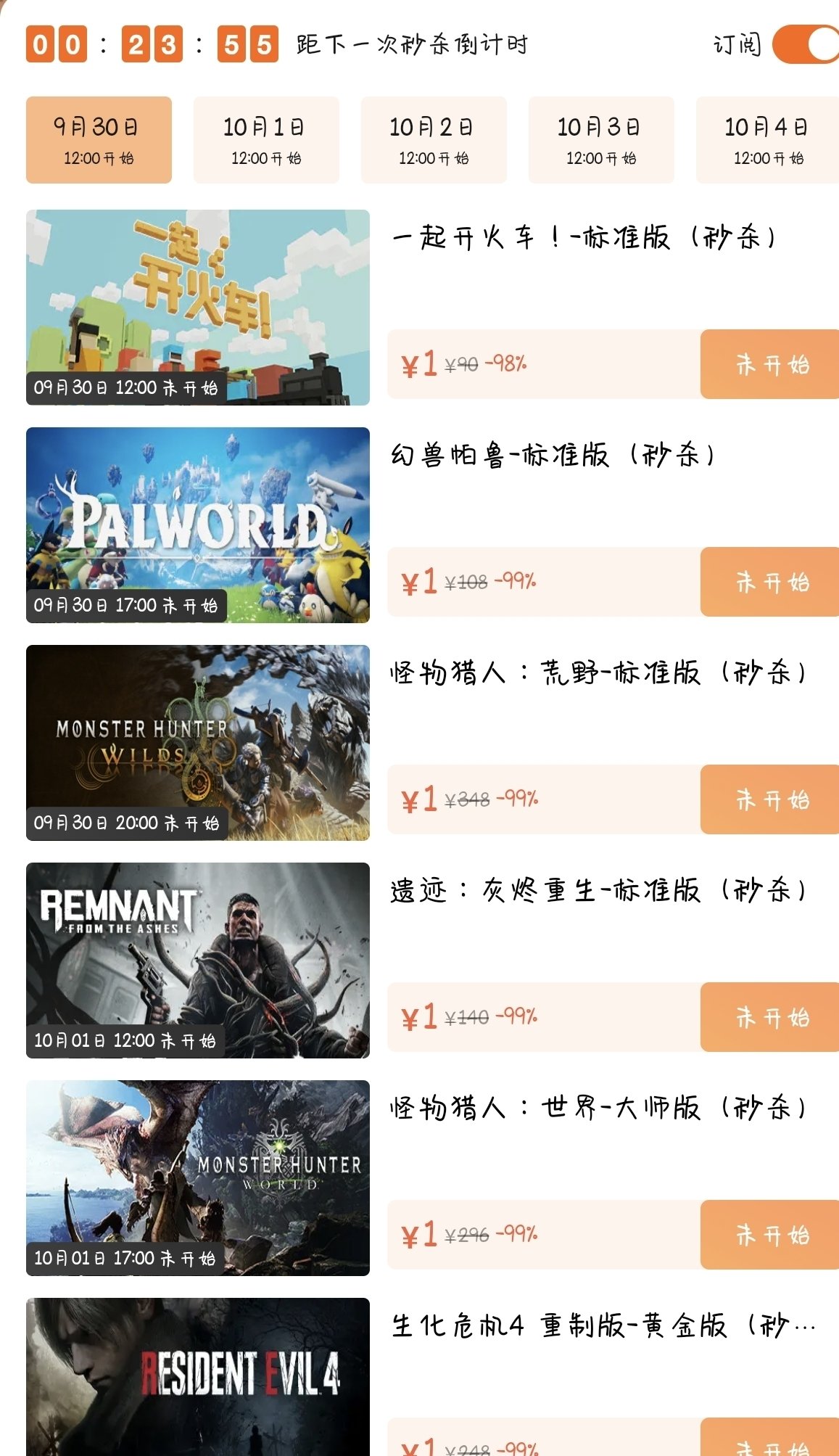Screen dimensions: 839x1456
Task: Switch to the 10月3日 date tab
Action: [601, 139]
